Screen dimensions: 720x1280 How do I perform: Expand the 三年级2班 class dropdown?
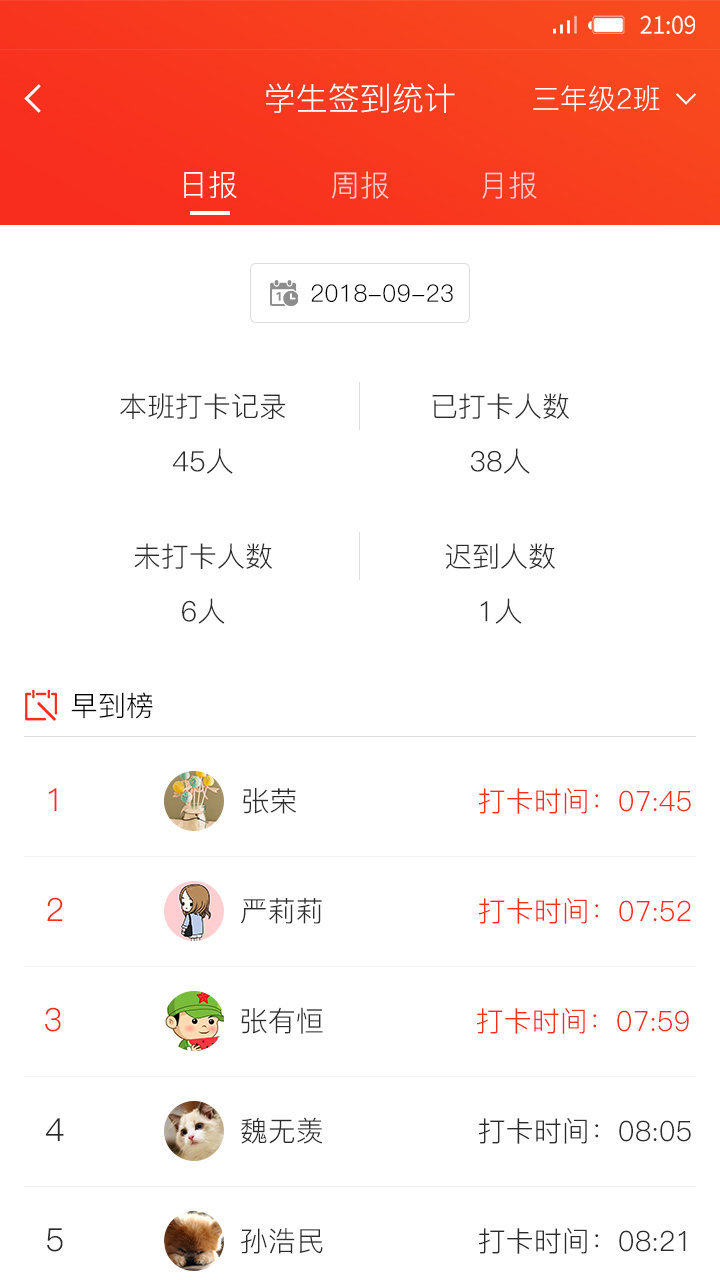[x=614, y=99]
